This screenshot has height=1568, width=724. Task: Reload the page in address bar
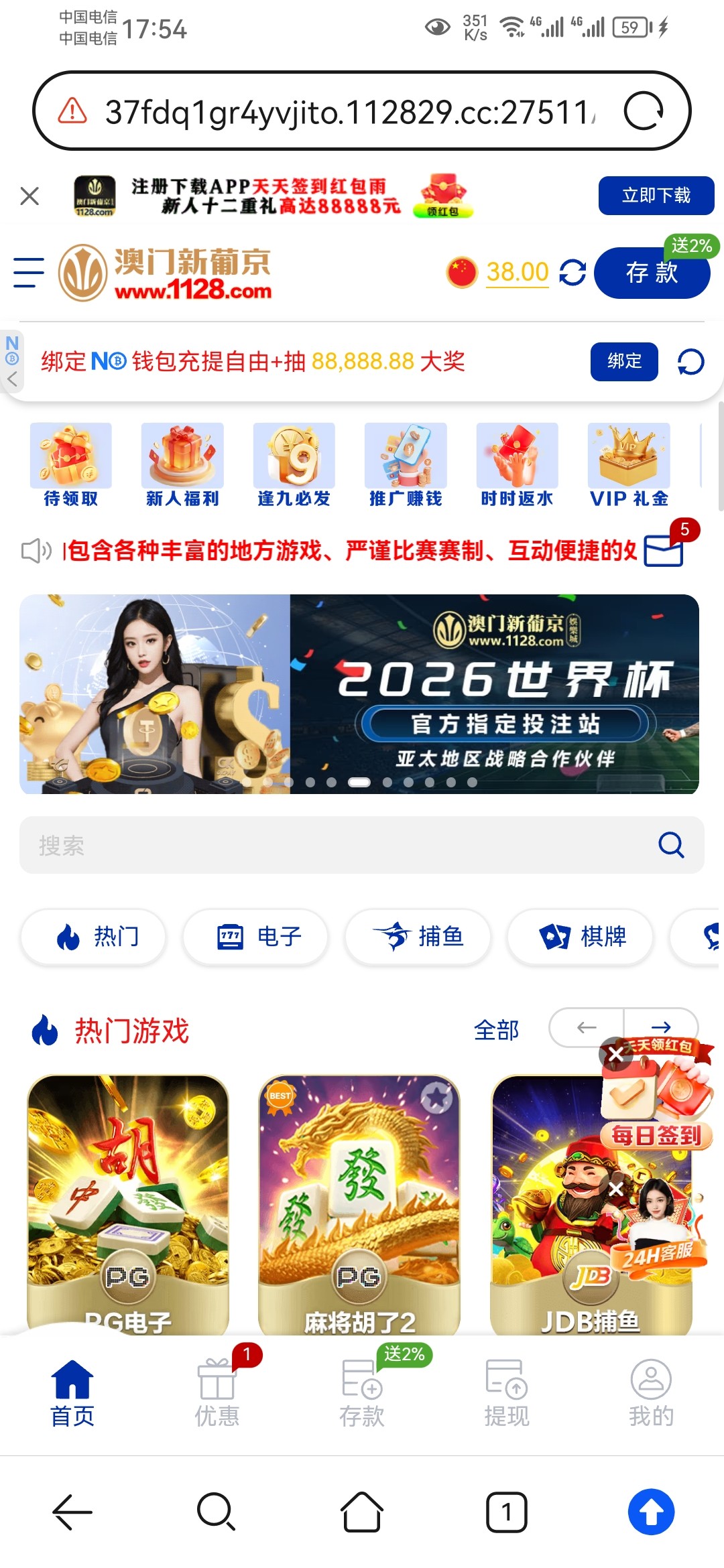click(x=643, y=111)
